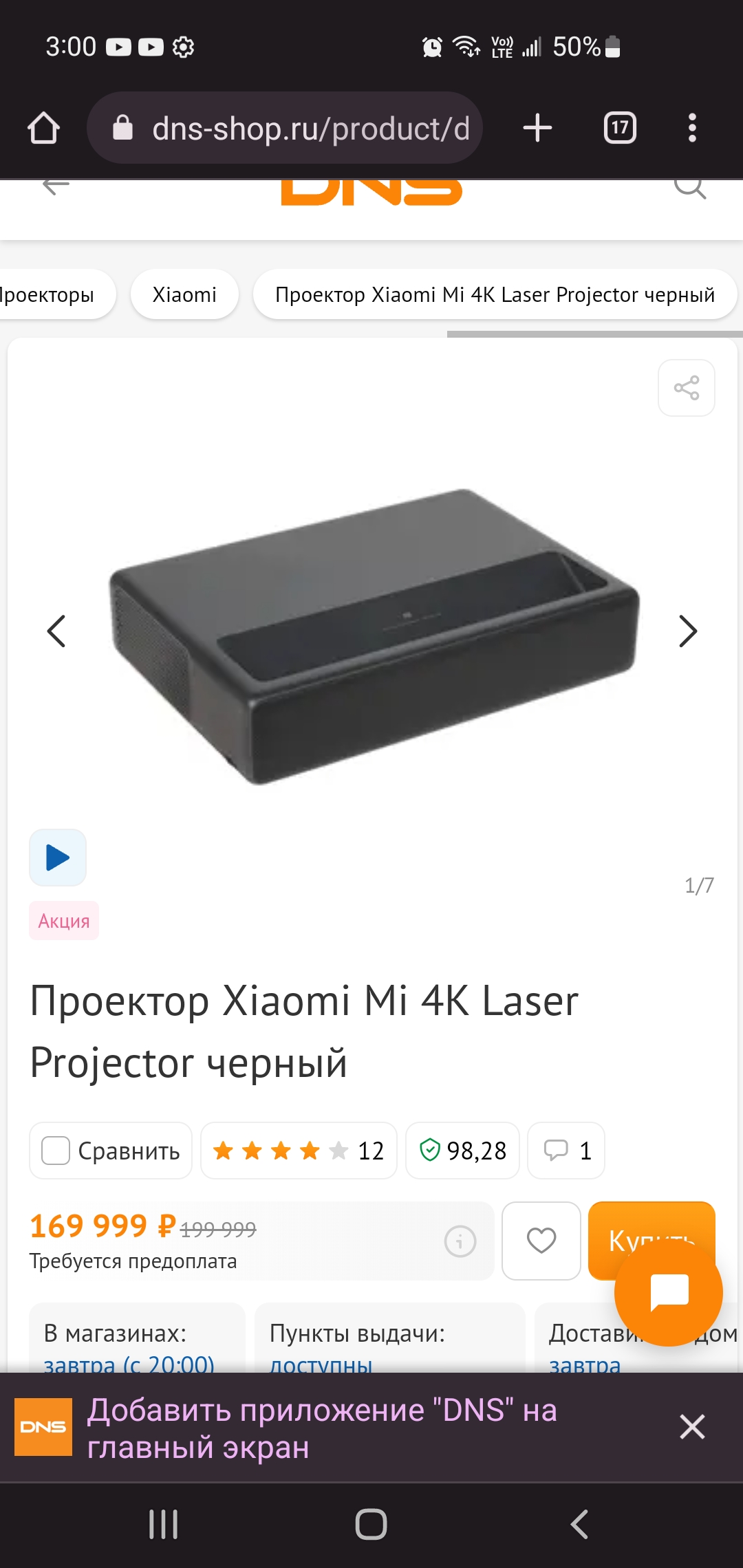
Task: Show the next product photo
Action: (x=688, y=631)
